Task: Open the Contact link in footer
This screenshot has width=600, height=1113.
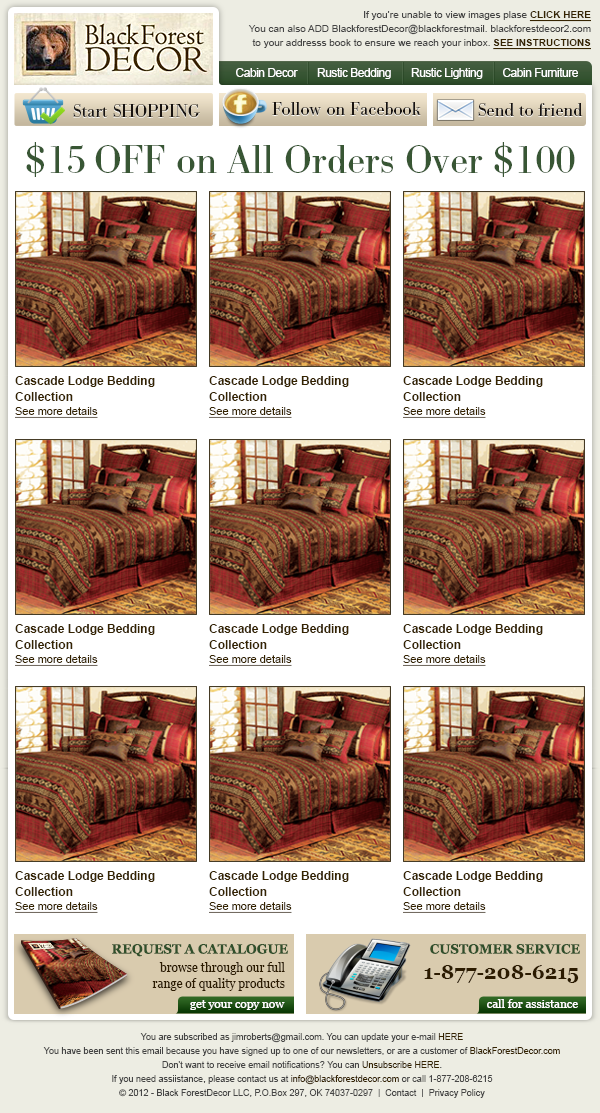Action: point(399,1093)
